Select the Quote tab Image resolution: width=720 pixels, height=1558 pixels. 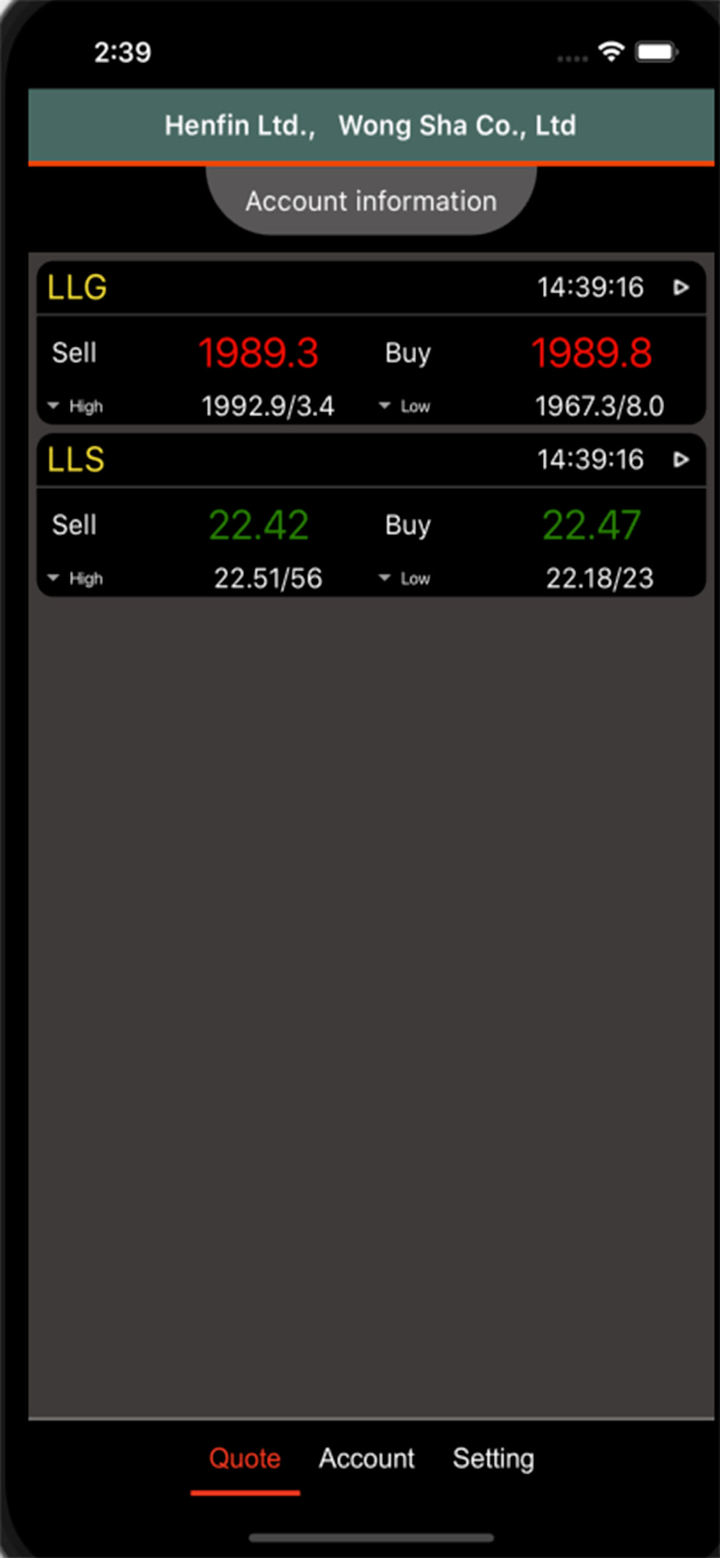[x=245, y=1458]
